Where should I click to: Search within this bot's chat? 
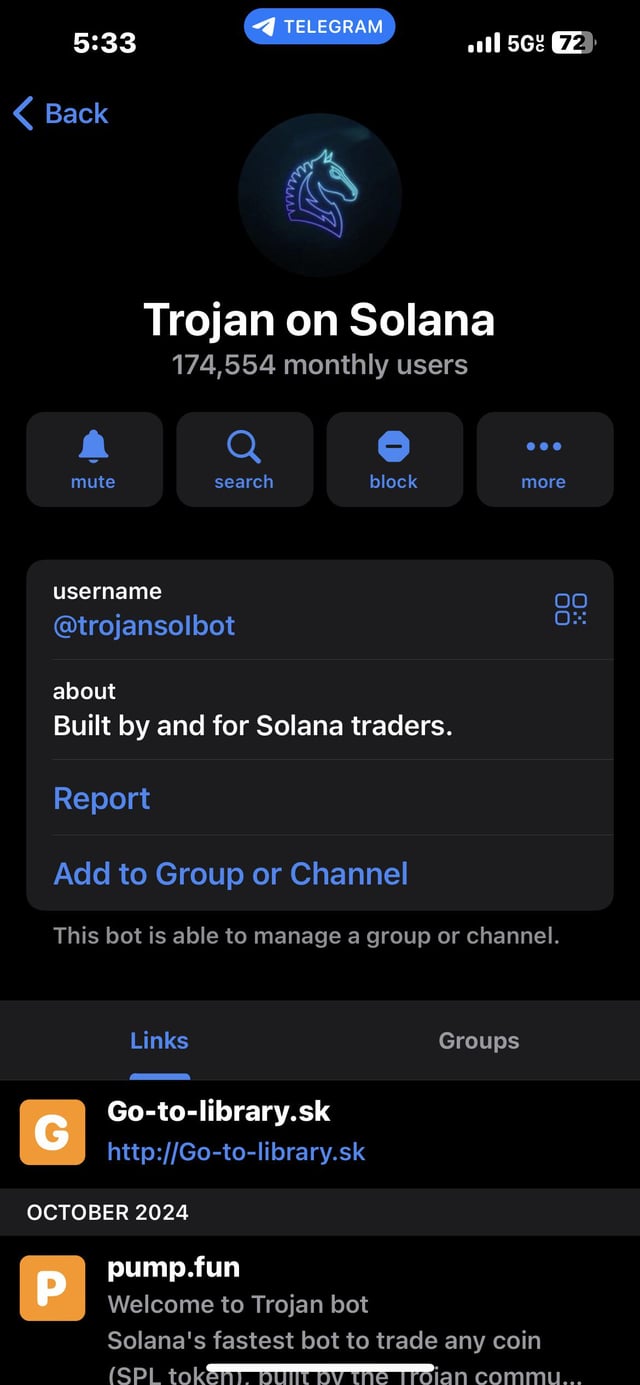coord(244,459)
